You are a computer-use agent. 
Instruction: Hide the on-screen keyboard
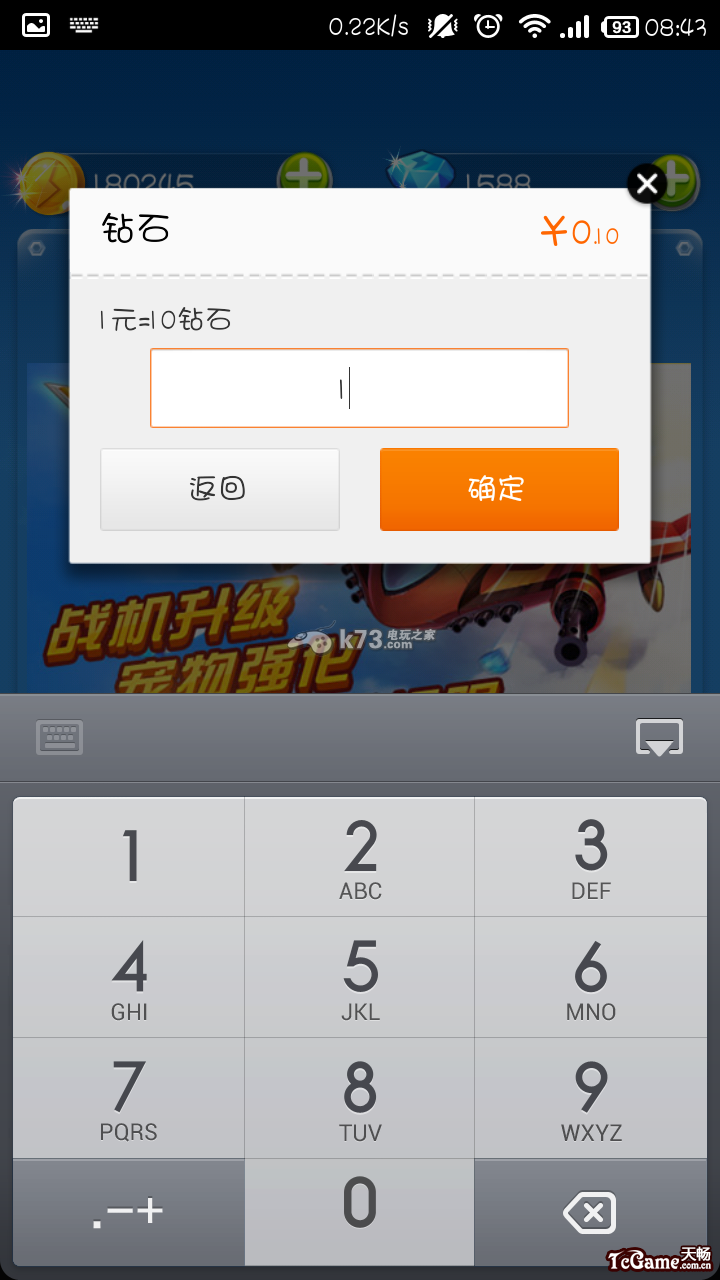coord(659,738)
